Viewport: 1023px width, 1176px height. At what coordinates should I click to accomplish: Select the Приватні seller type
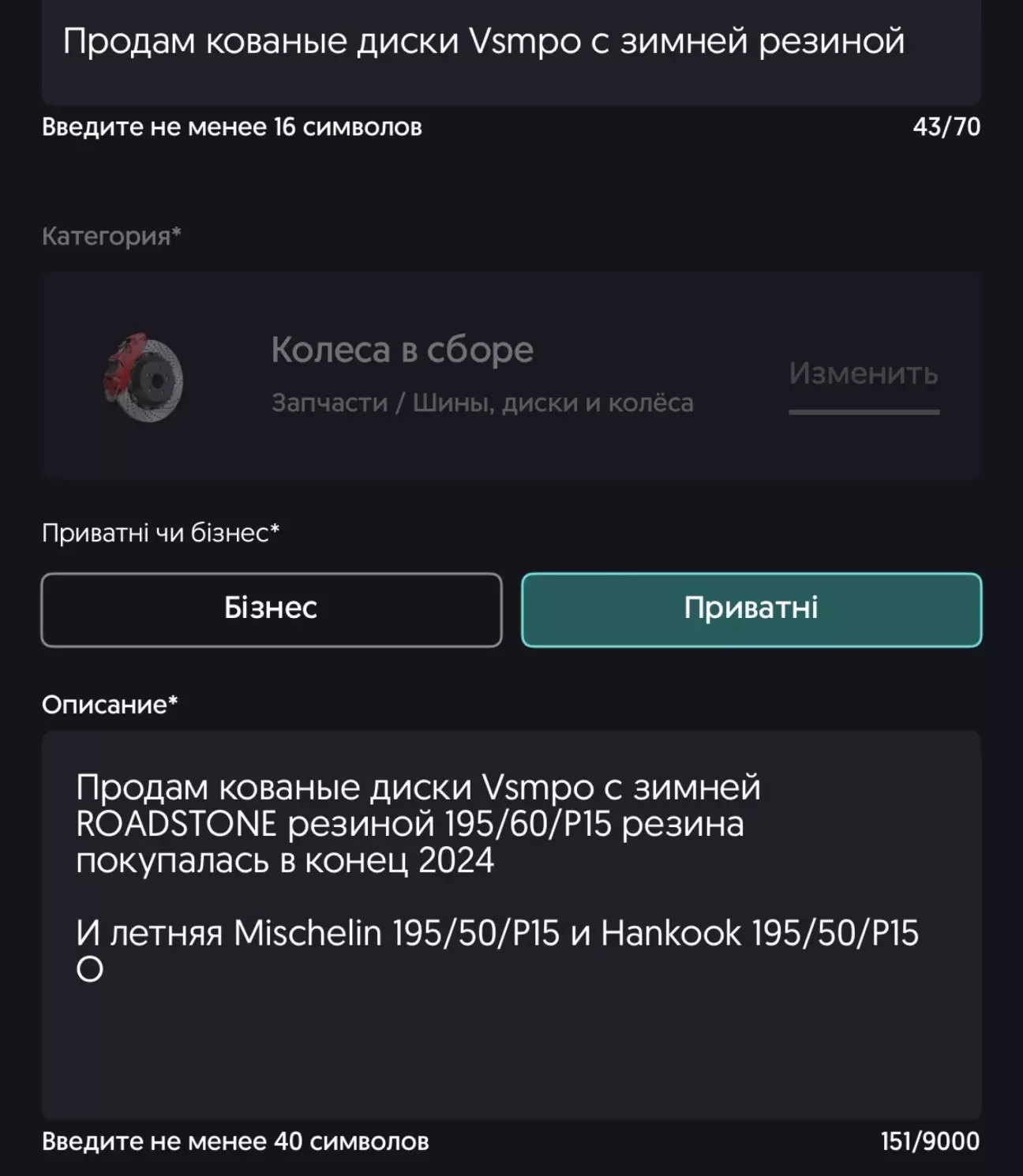pyautogui.click(x=751, y=609)
